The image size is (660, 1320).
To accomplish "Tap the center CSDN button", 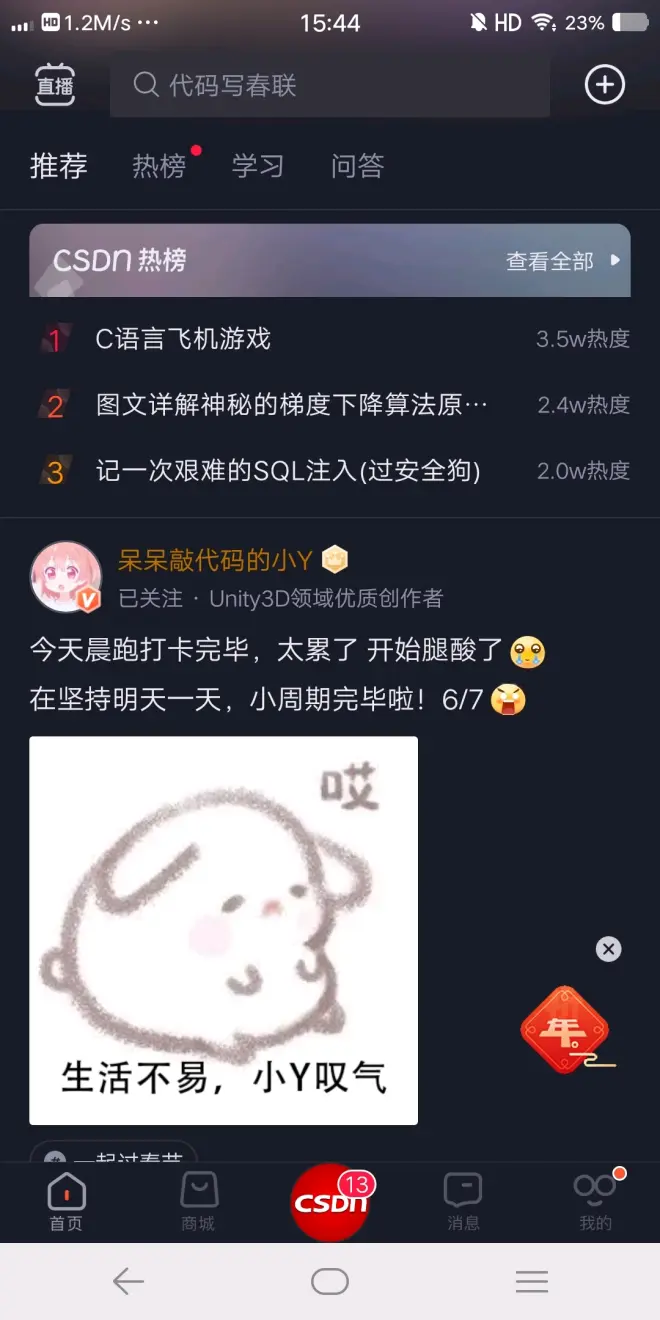I will 330,1202.
